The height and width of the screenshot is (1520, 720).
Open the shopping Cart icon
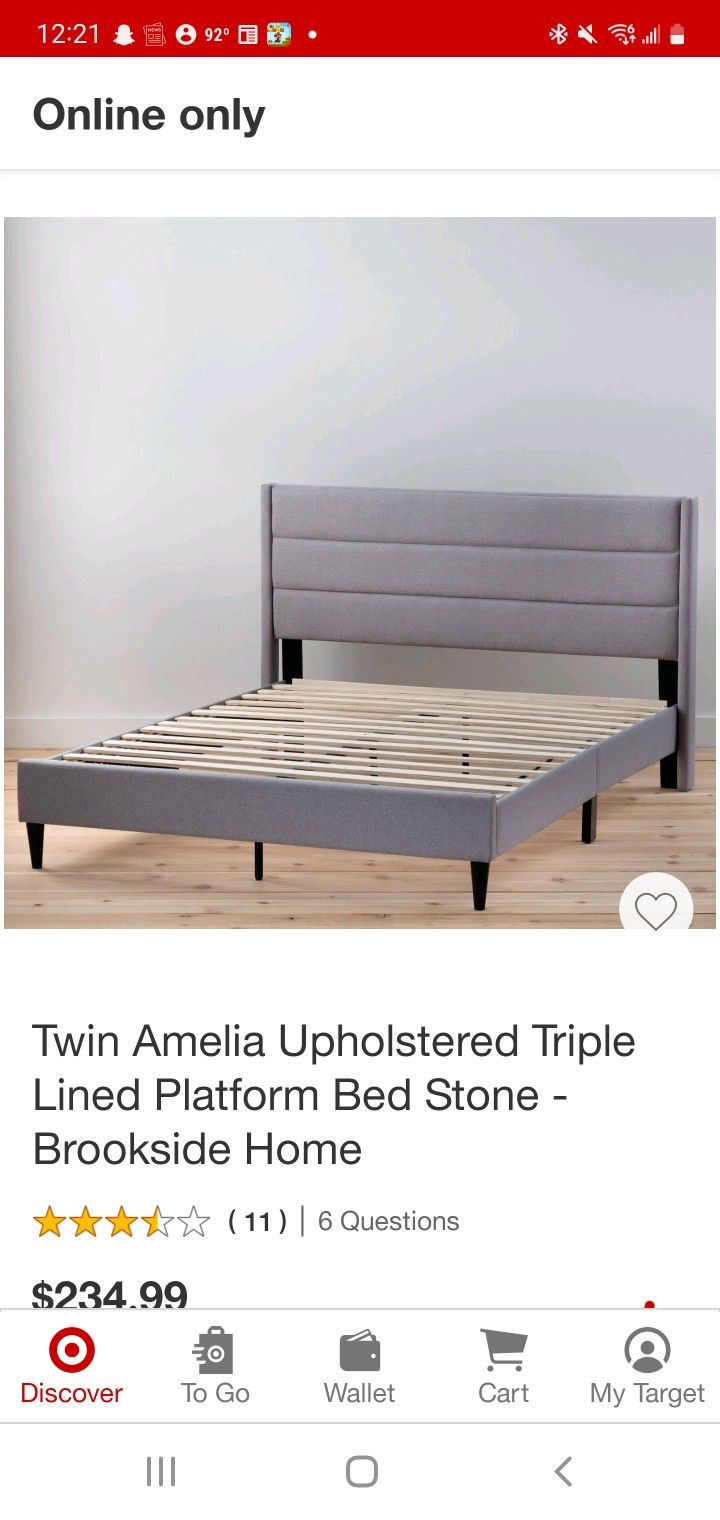[x=503, y=1358]
